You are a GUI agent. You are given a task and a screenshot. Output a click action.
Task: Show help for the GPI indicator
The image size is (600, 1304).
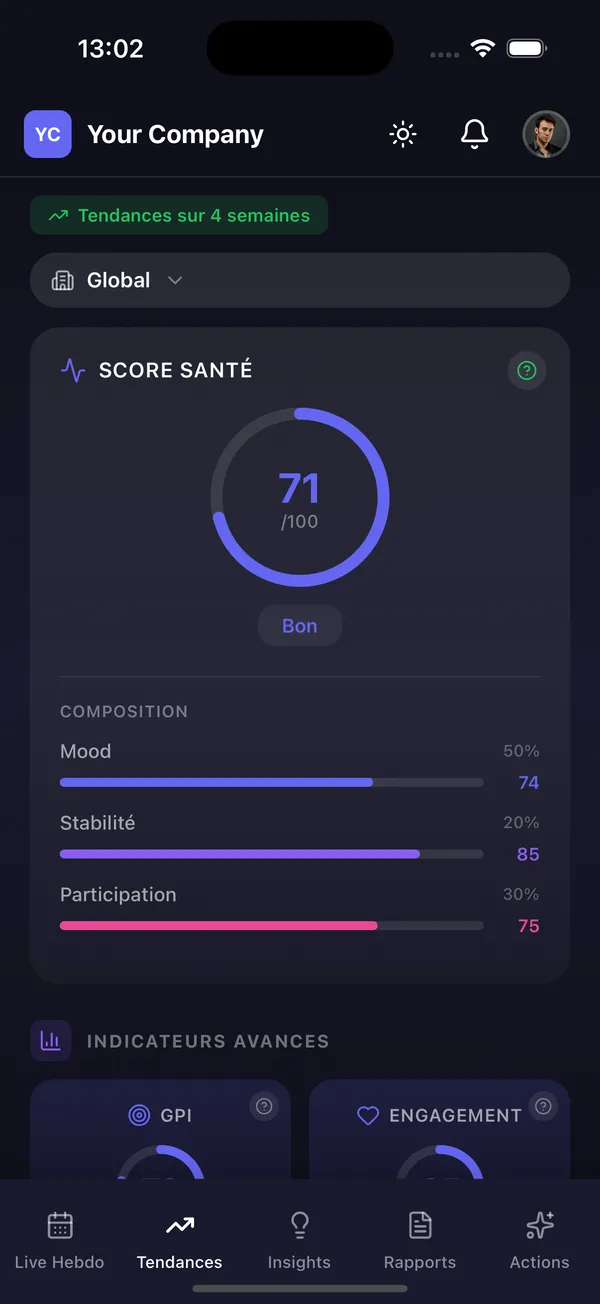pos(264,1106)
